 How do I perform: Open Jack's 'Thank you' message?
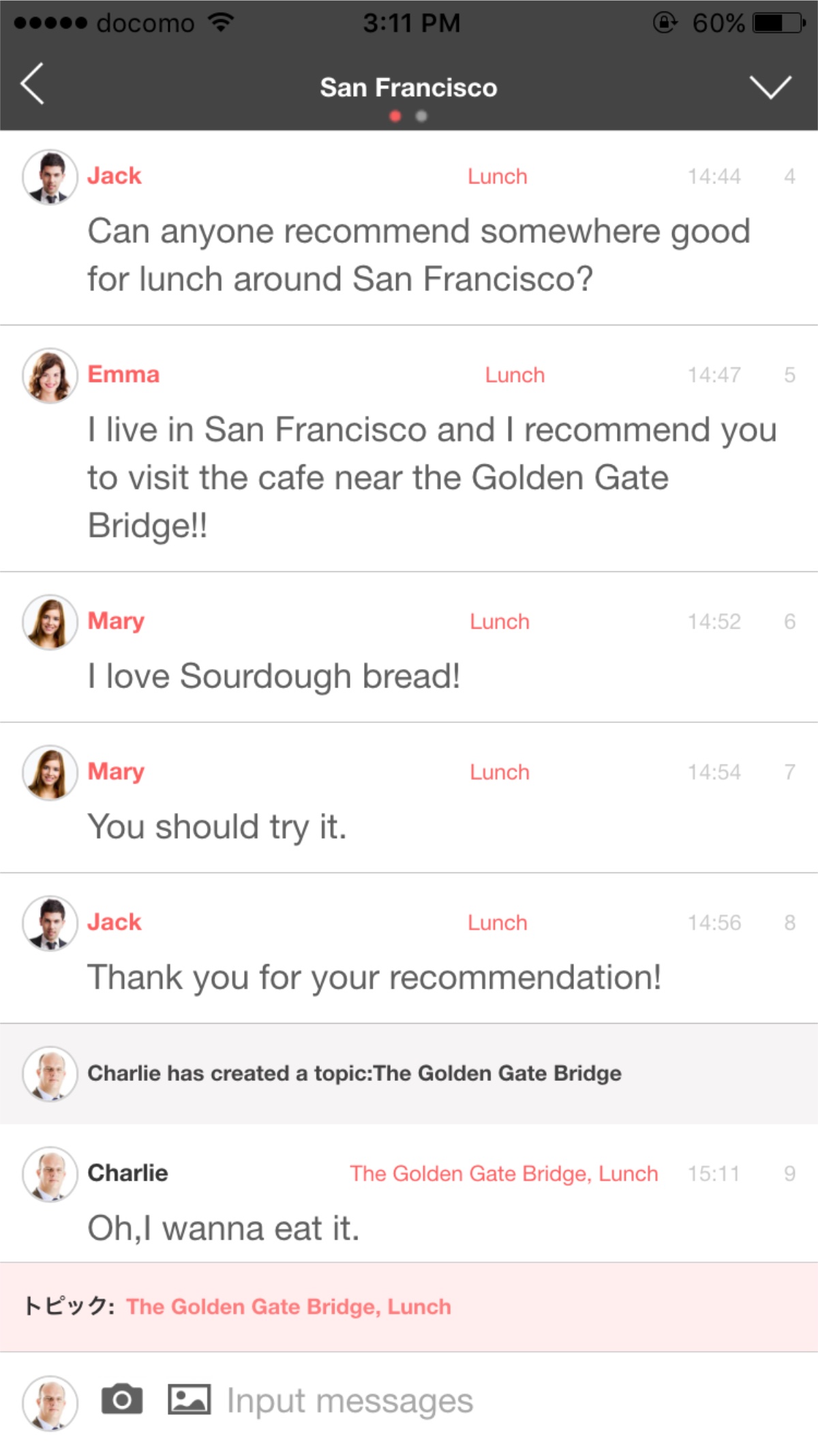[x=409, y=948]
